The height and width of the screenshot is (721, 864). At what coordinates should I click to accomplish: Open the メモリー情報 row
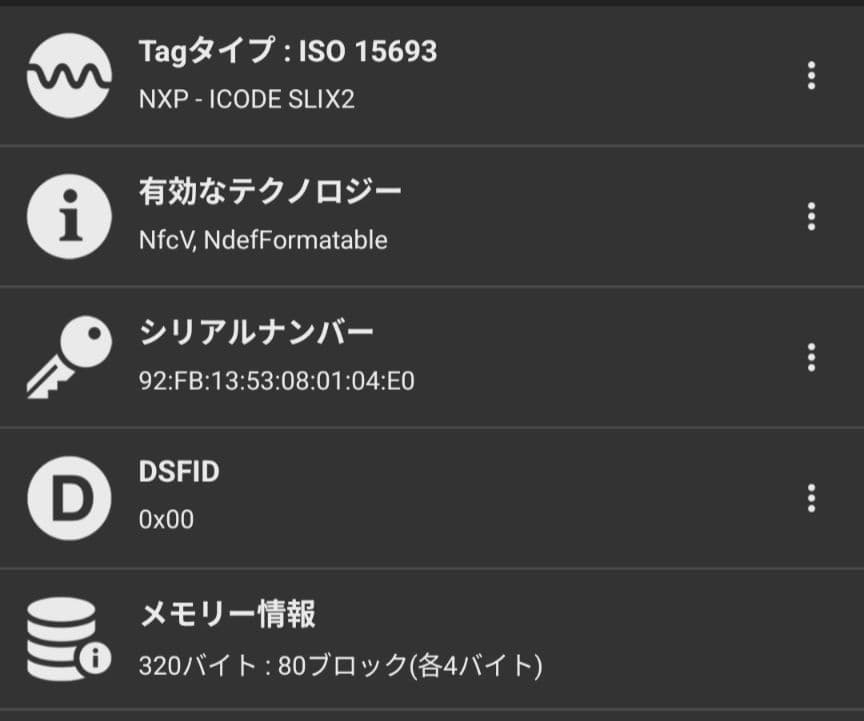(x=400, y=639)
